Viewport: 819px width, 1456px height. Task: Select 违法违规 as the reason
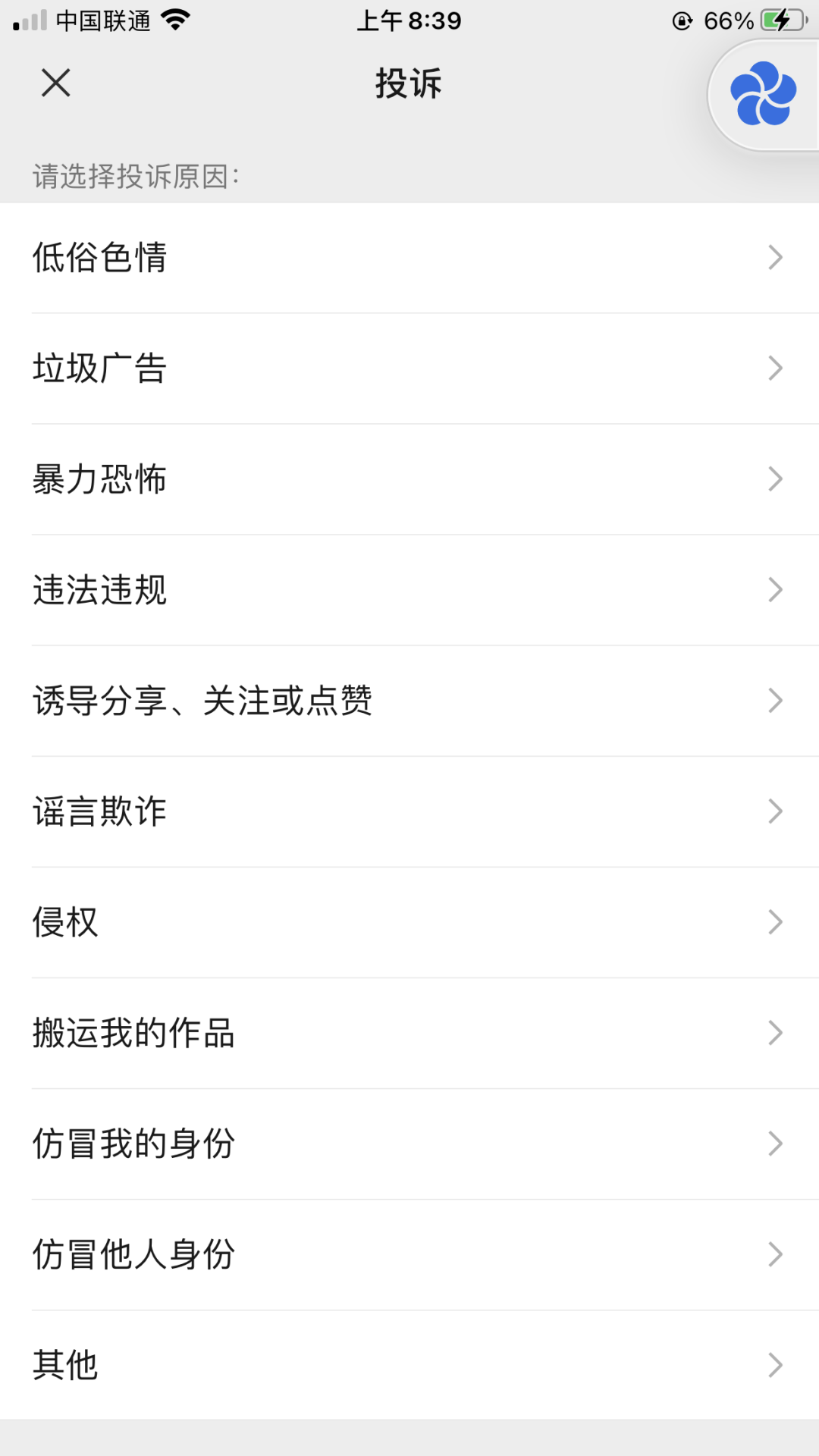click(409, 590)
